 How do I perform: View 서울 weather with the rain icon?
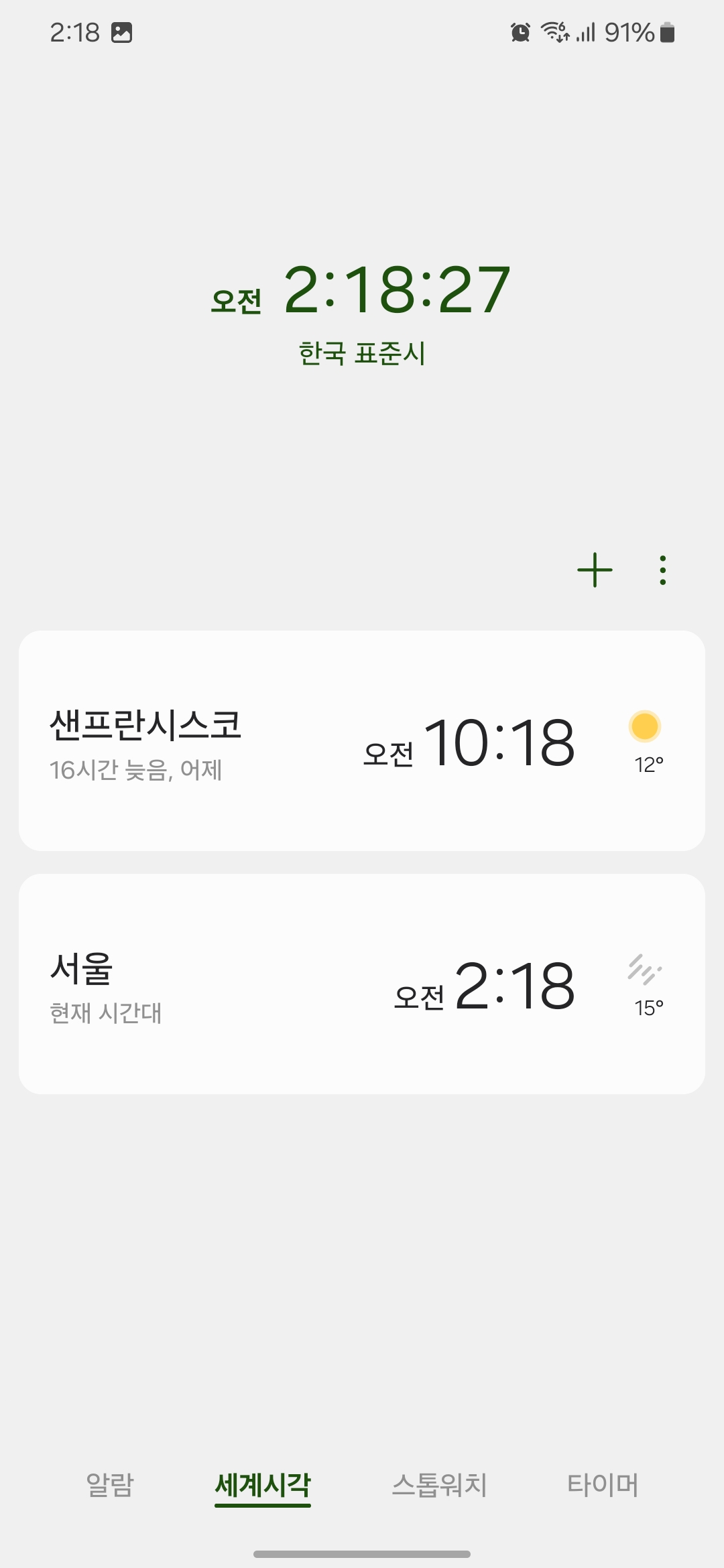[x=645, y=970]
